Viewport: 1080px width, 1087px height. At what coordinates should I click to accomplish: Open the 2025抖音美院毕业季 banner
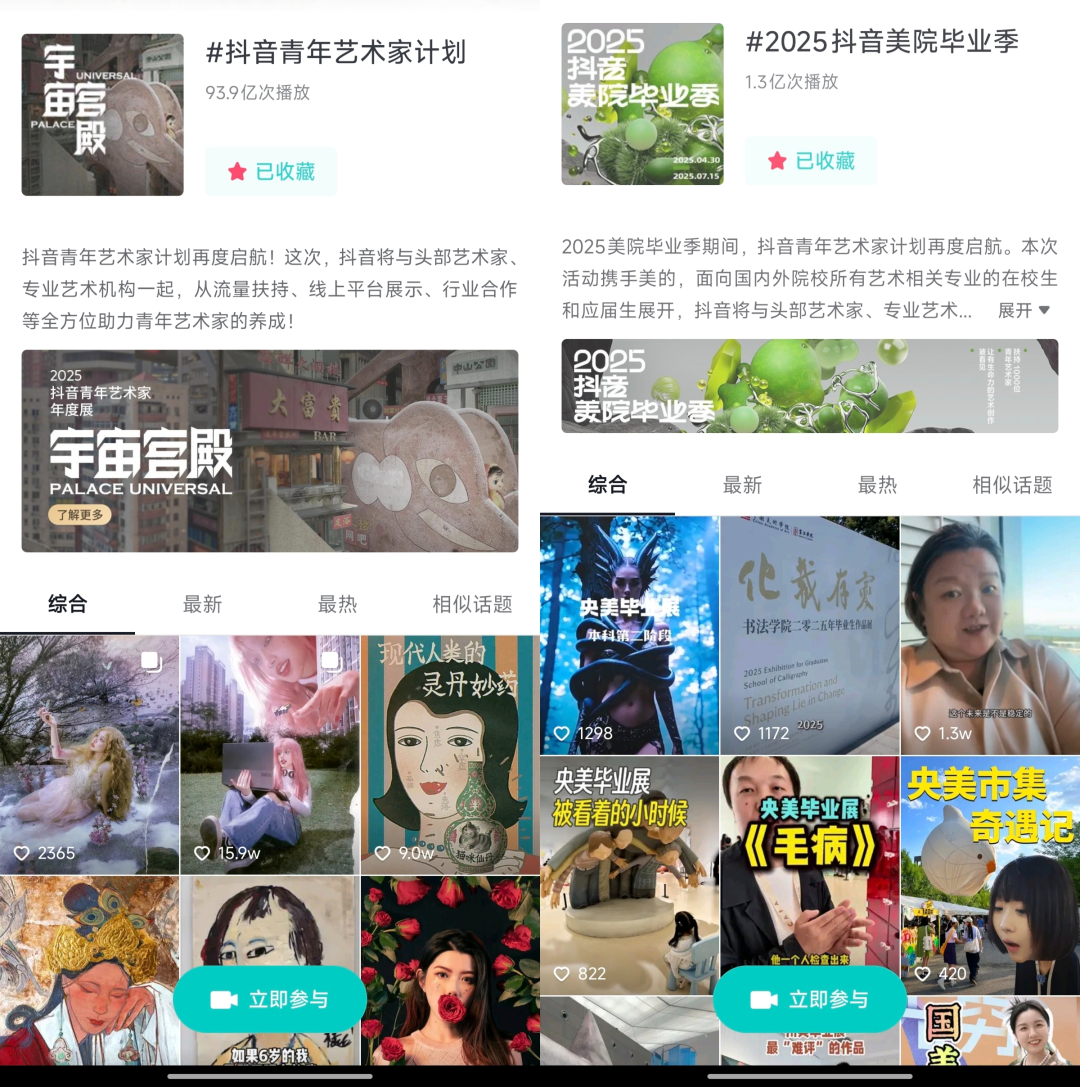(809, 386)
